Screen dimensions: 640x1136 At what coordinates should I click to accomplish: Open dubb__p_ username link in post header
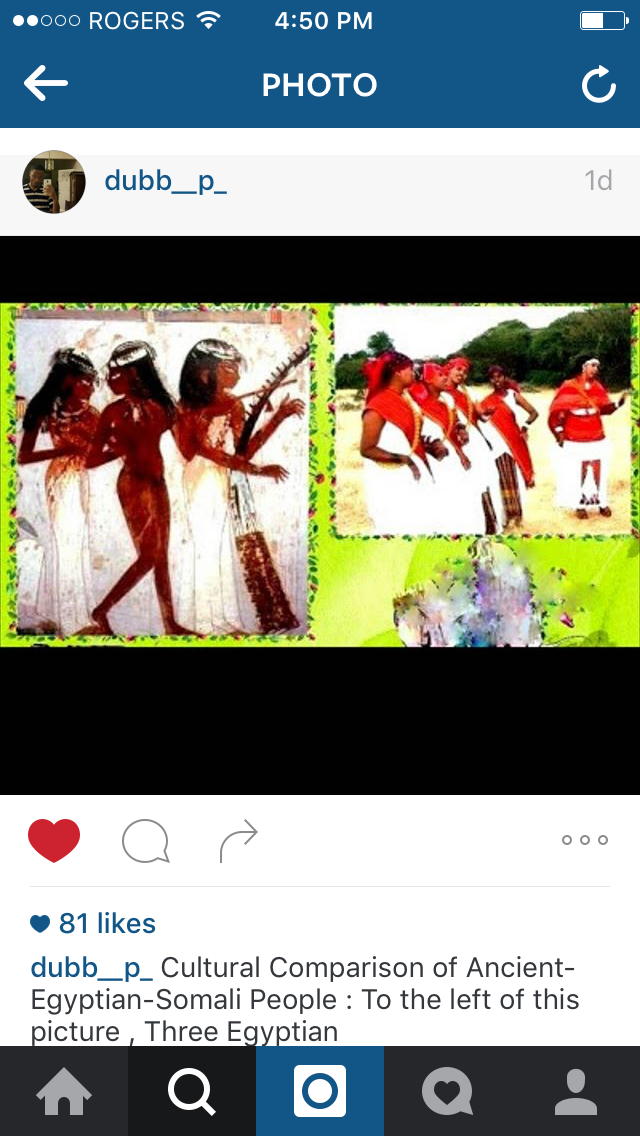(166, 181)
